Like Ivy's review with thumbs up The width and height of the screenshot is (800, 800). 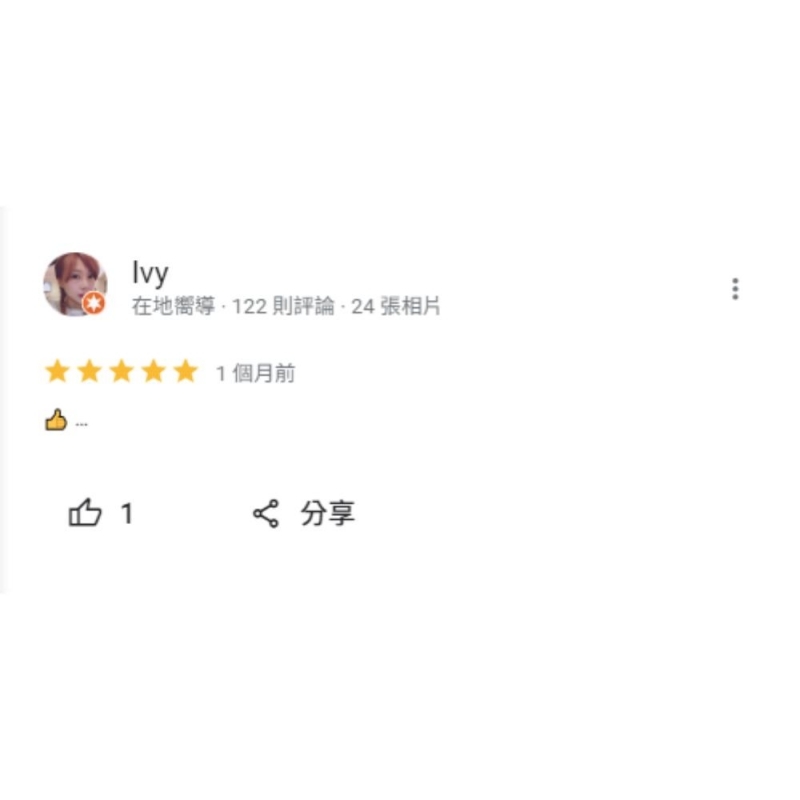pyautogui.click(x=86, y=514)
